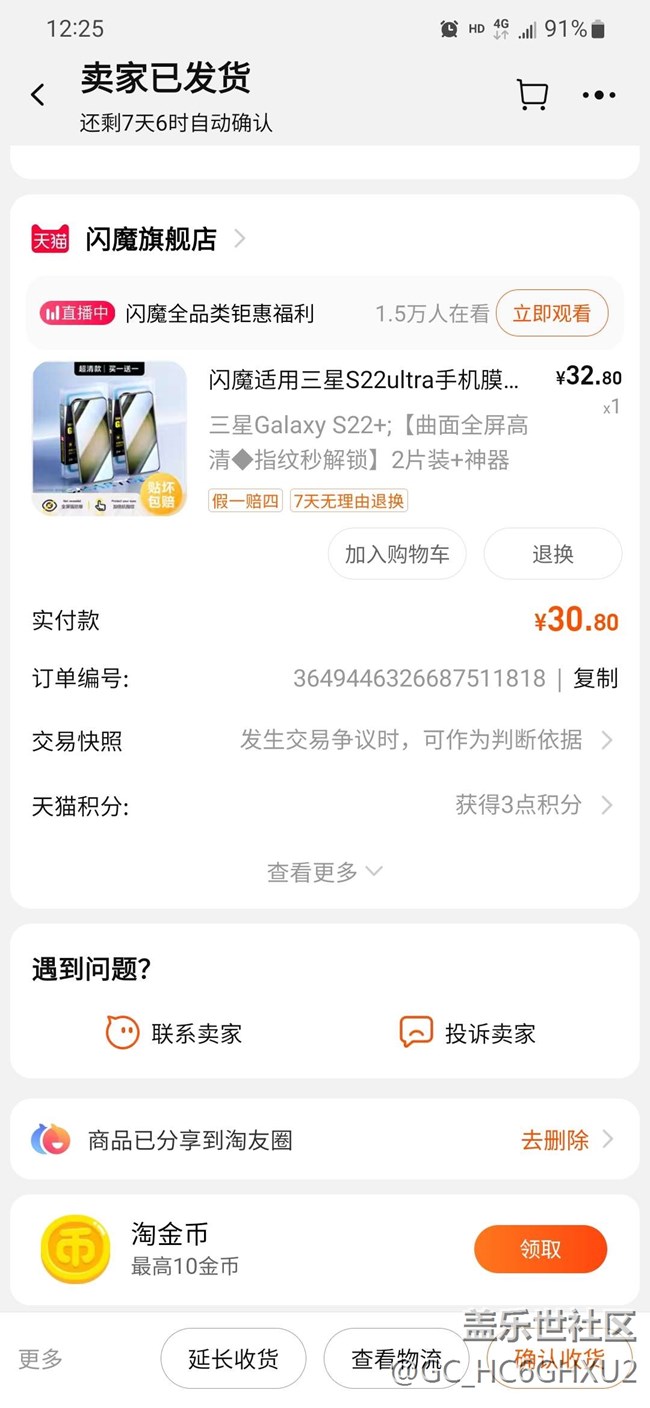Open the 闪魔 S22ultra screen protector product
The image size is (650, 1408).
click(364, 380)
